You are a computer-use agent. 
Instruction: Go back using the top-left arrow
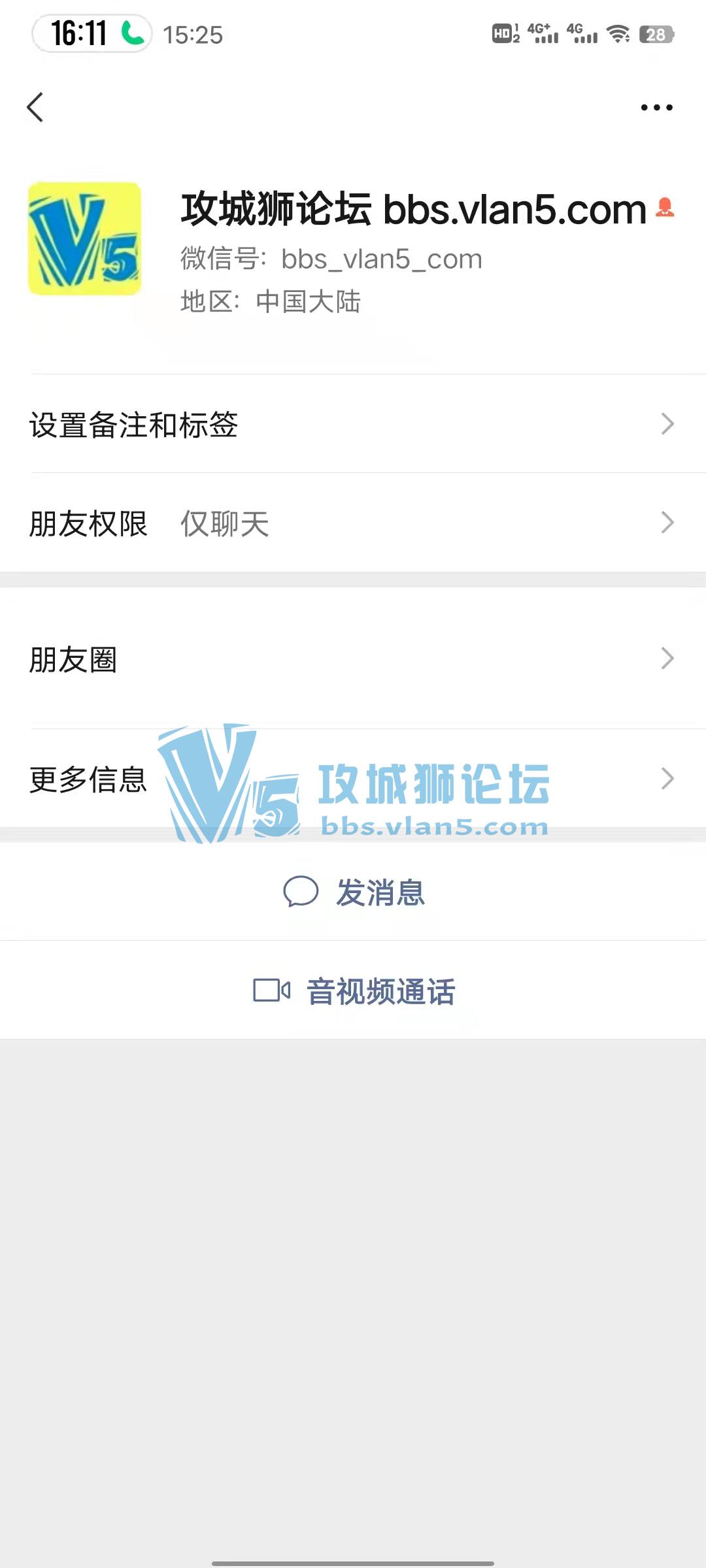click(x=35, y=107)
